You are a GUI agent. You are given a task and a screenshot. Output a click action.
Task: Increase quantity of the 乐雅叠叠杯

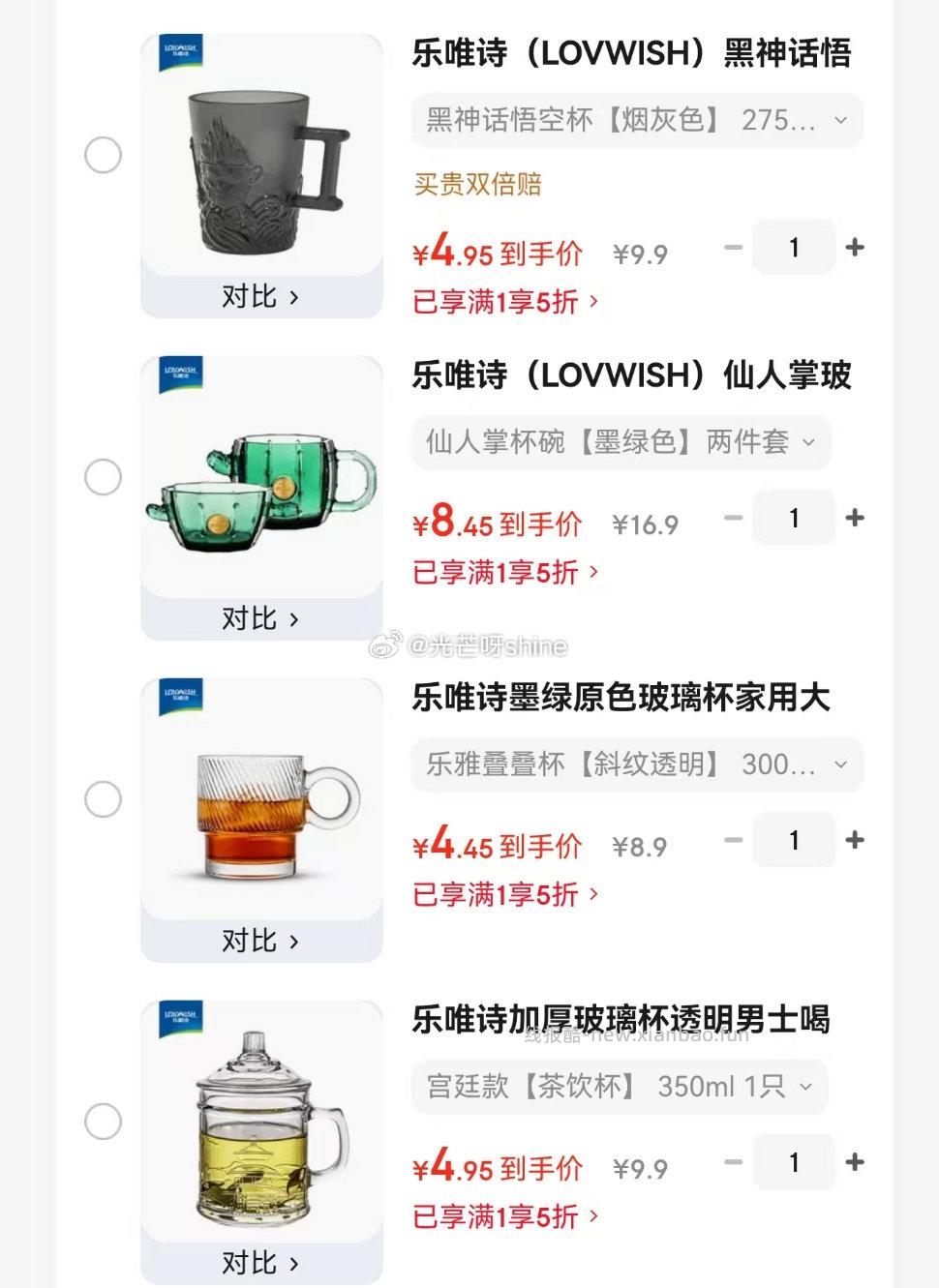(x=856, y=840)
